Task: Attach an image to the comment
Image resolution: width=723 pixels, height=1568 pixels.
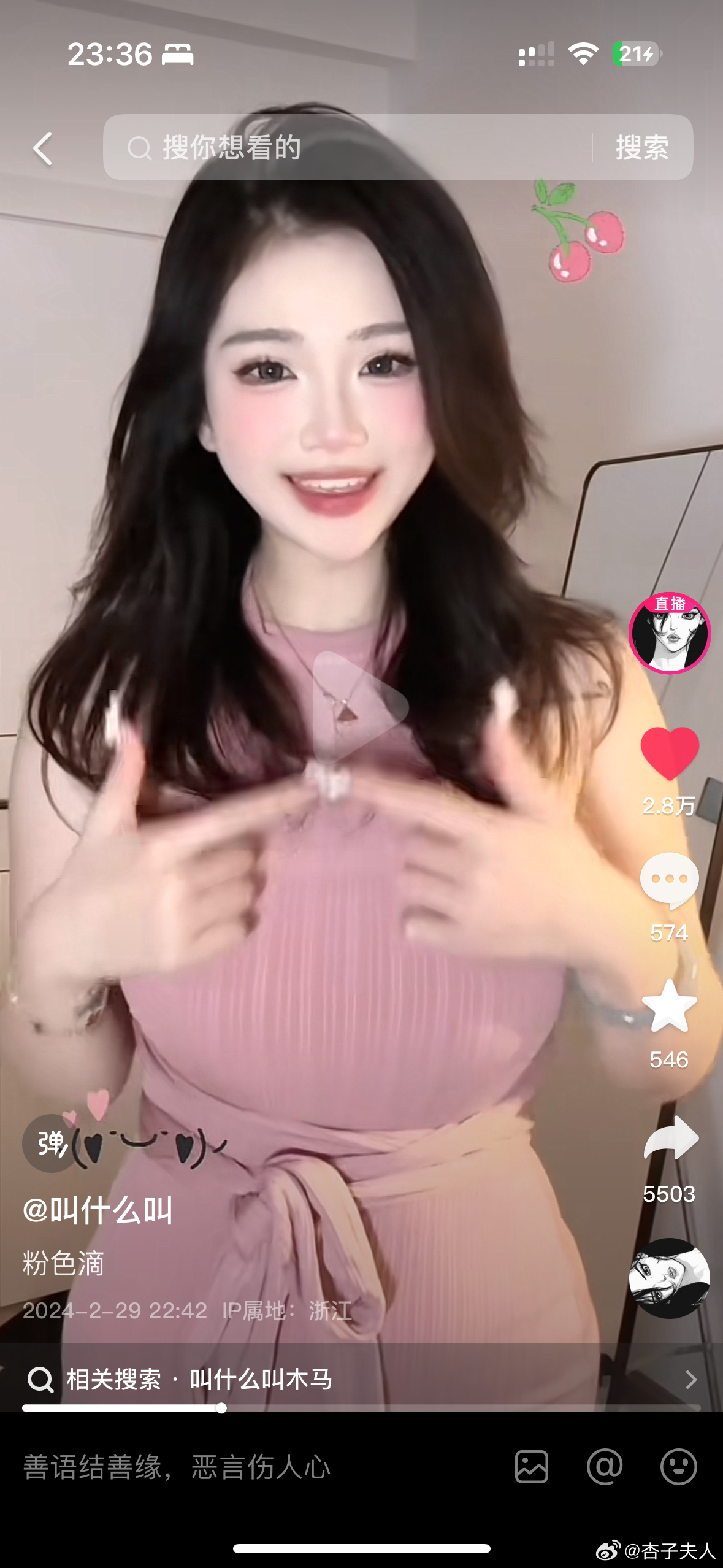Action: click(531, 1467)
